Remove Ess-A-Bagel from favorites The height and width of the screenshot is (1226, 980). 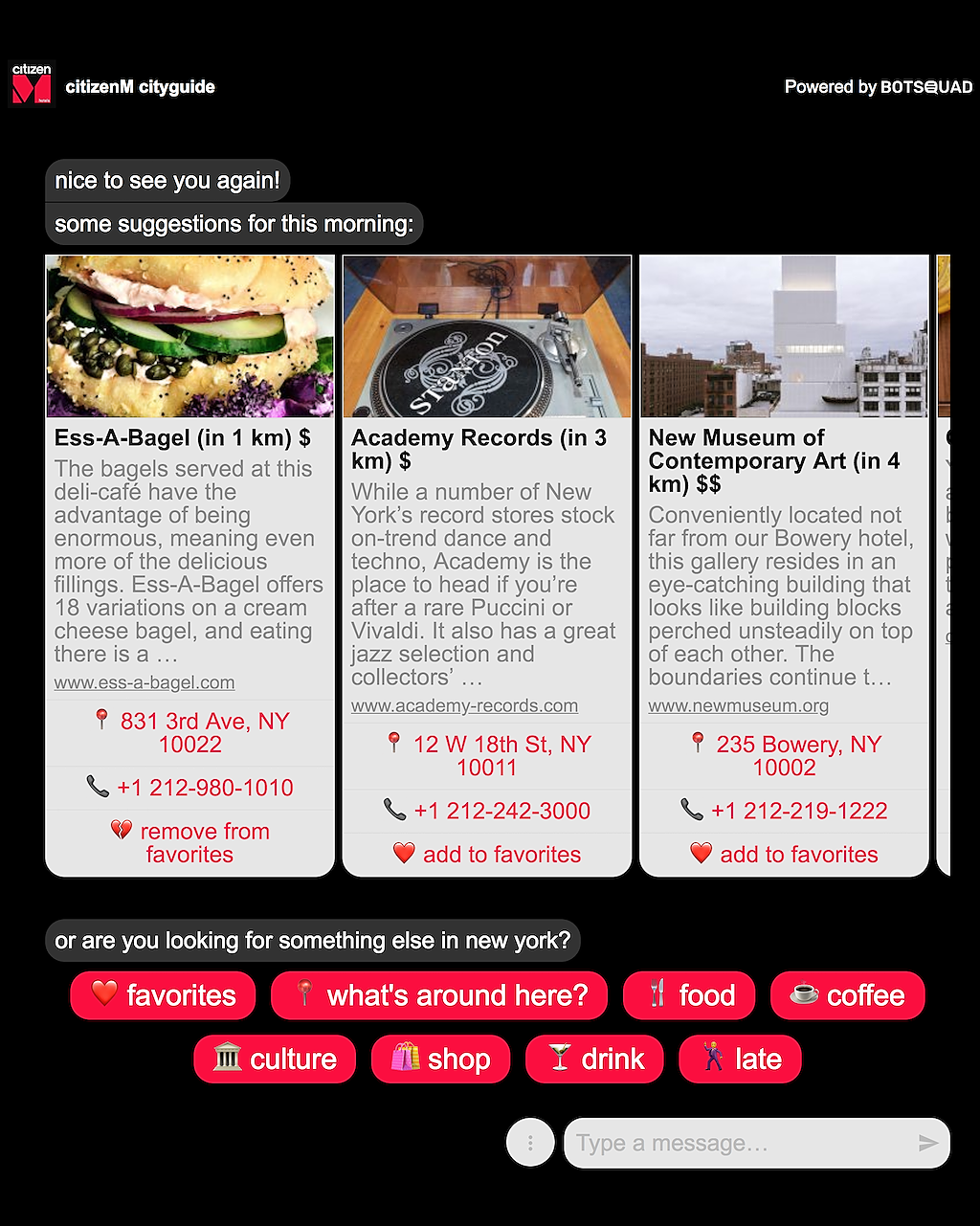pyautogui.click(x=189, y=842)
